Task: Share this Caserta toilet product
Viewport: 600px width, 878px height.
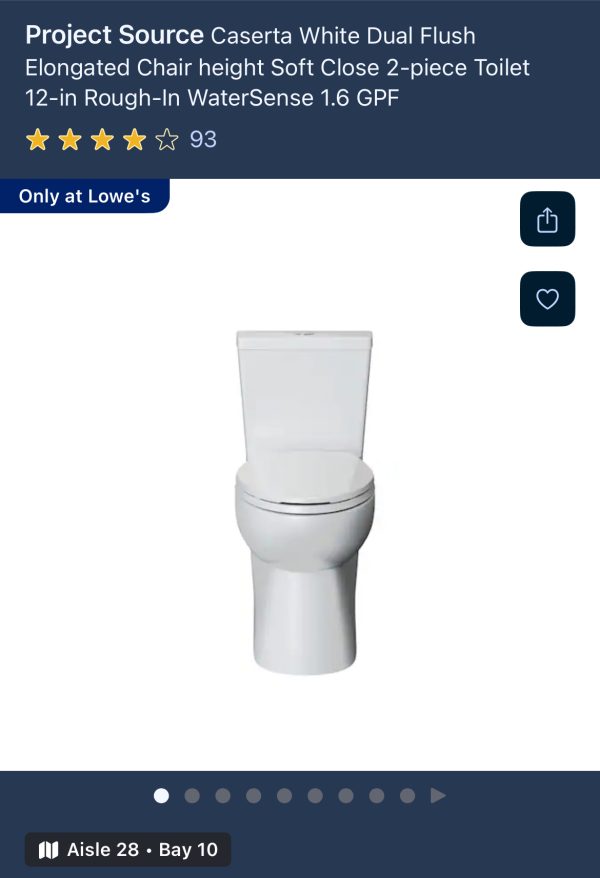Action: [547, 219]
